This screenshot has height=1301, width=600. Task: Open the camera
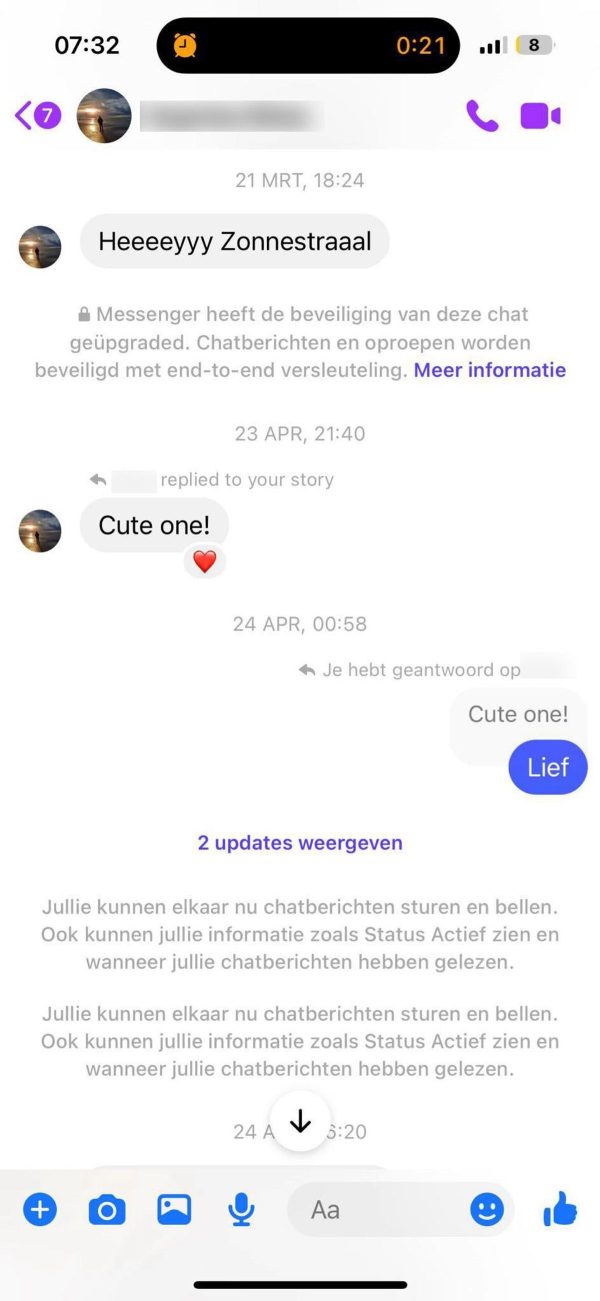(106, 1210)
